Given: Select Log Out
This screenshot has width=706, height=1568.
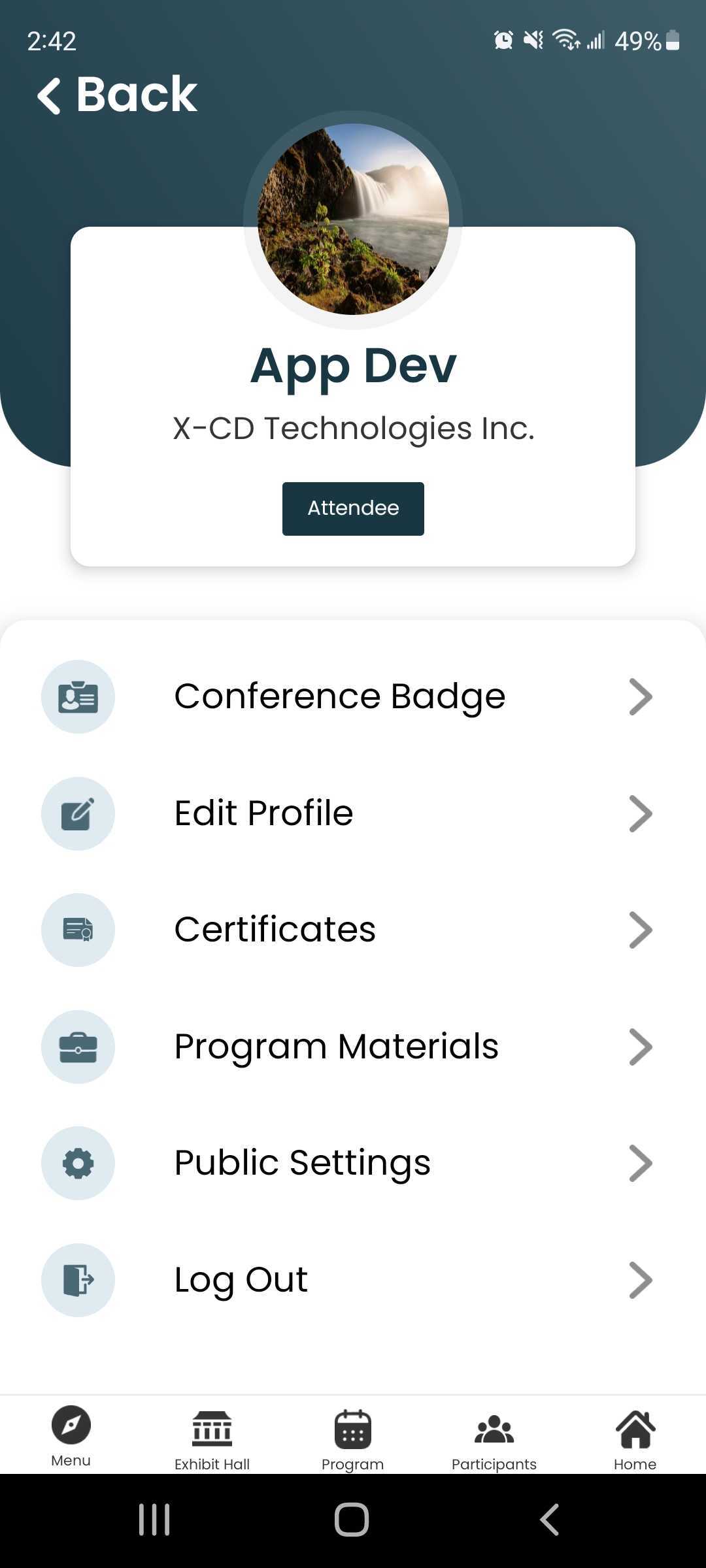Looking at the screenshot, I should [x=353, y=1280].
